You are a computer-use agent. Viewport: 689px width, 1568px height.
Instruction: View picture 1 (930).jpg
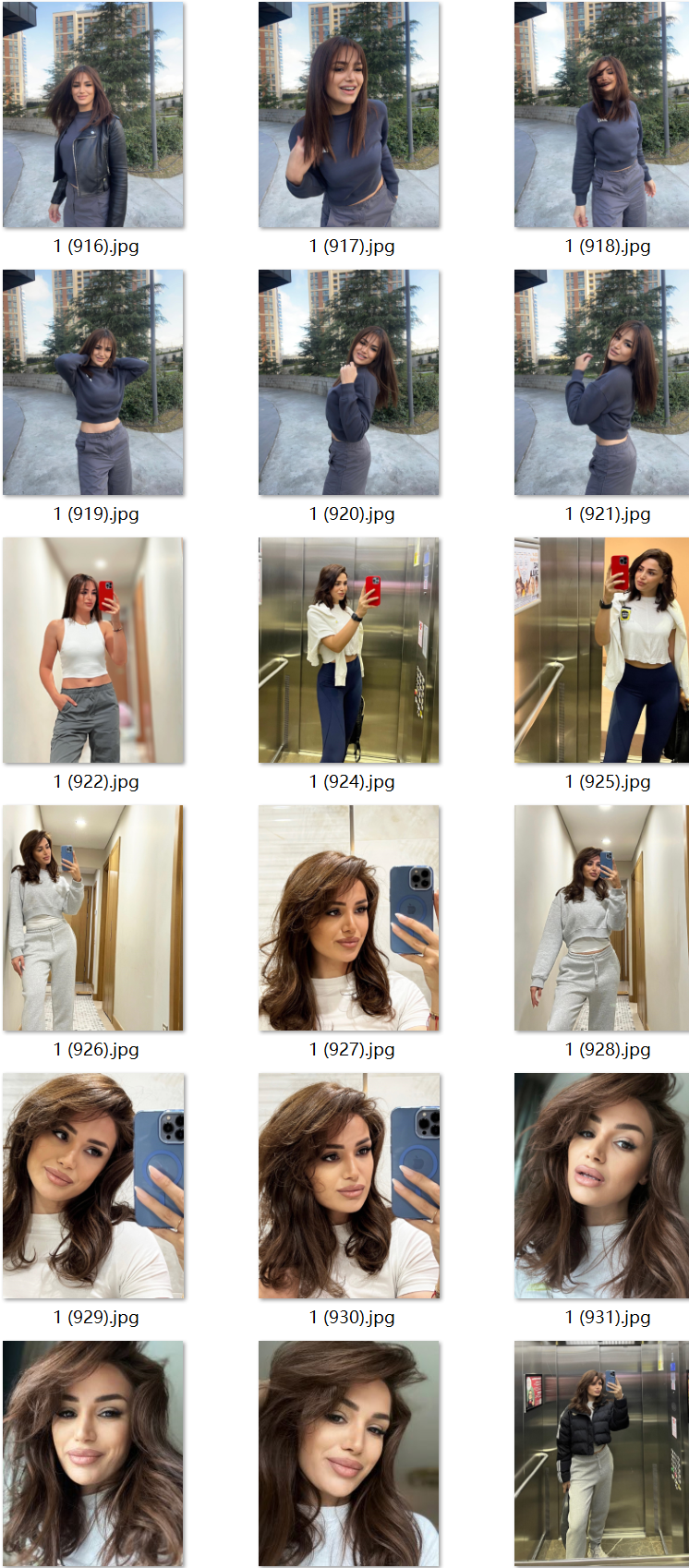pyautogui.click(x=349, y=1186)
